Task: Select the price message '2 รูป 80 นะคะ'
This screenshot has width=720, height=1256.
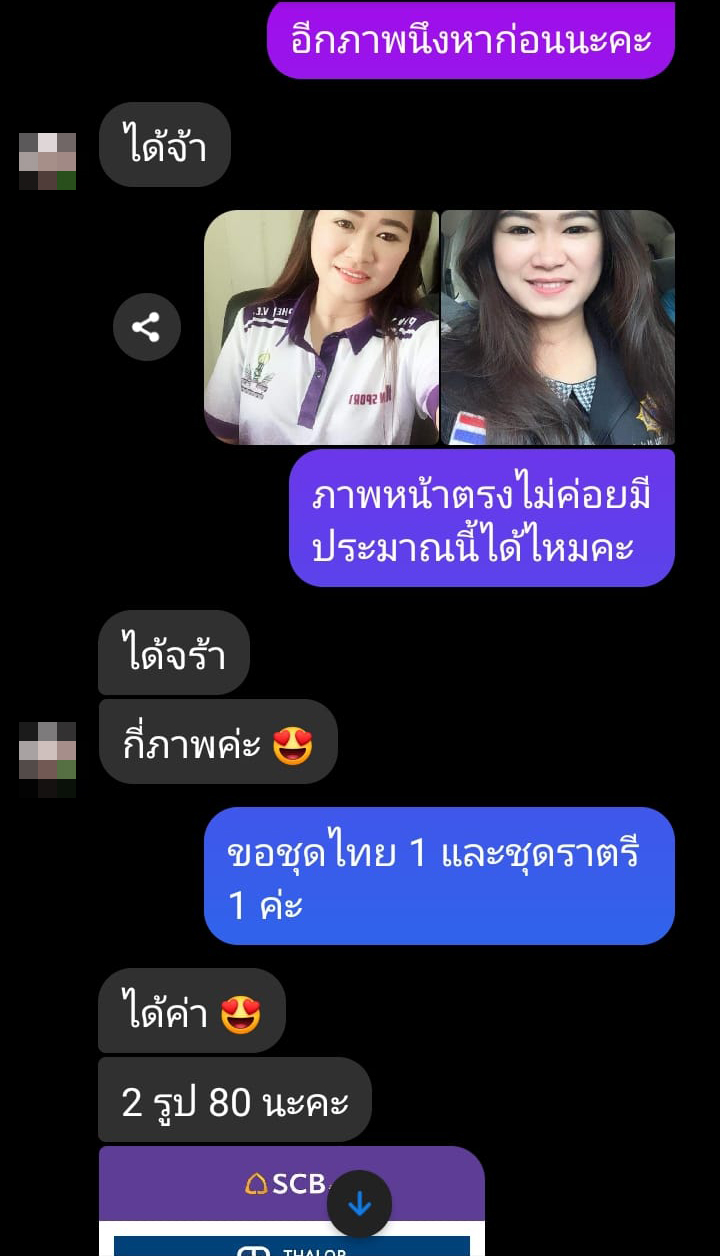Action: [x=234, y=1102]
